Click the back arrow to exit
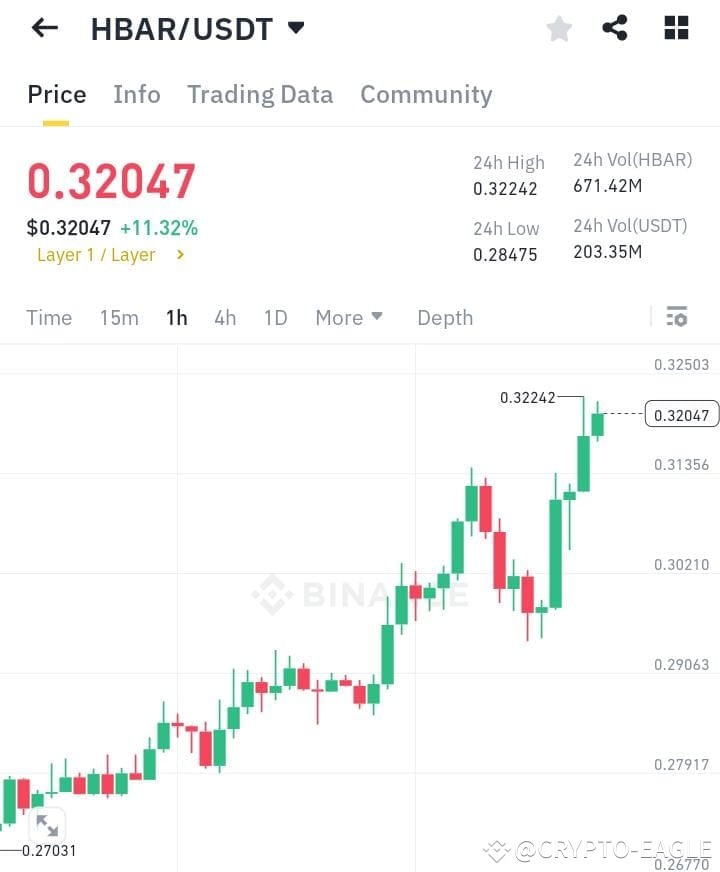 point(42,27)
